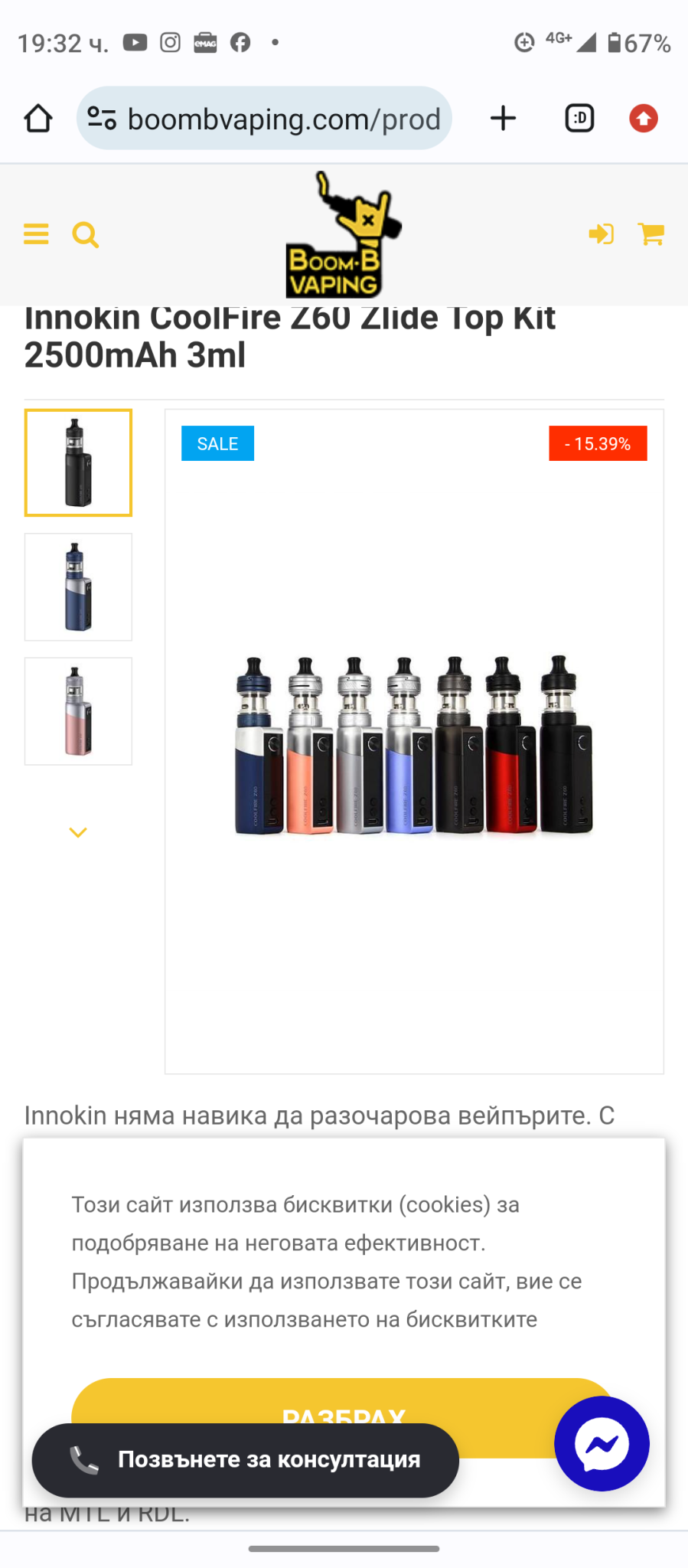Tap Позвънете за консултация call button
Screen dimensions: 688x1568
coord(245,1459)
